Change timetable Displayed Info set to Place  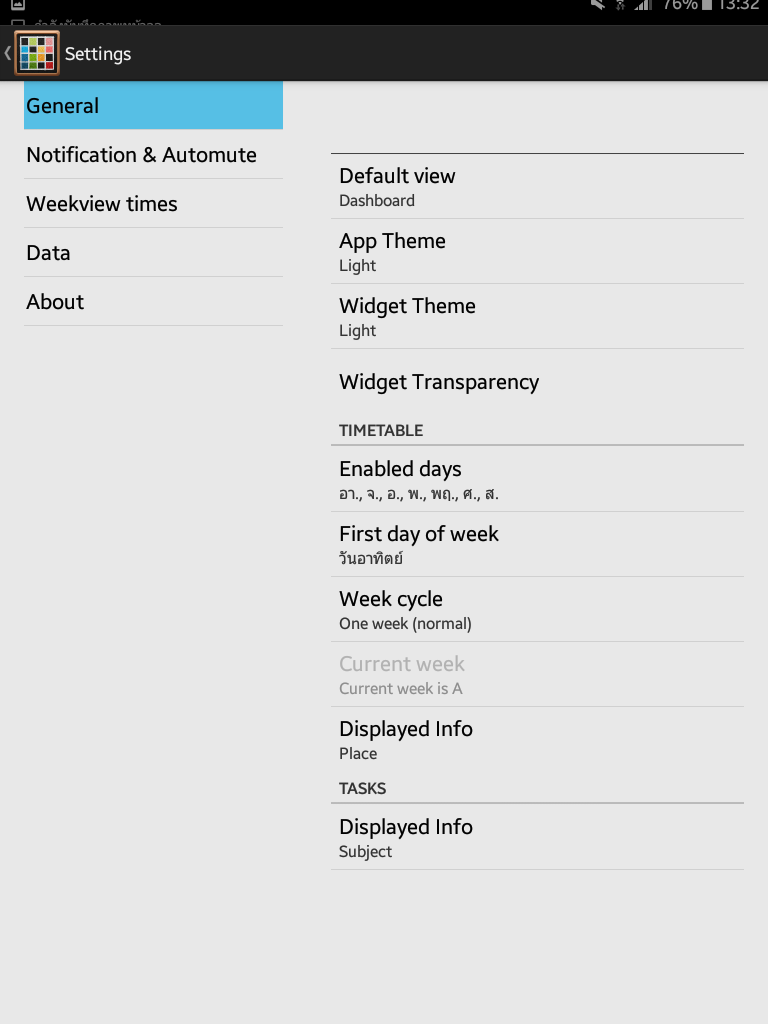click(537, 740)
